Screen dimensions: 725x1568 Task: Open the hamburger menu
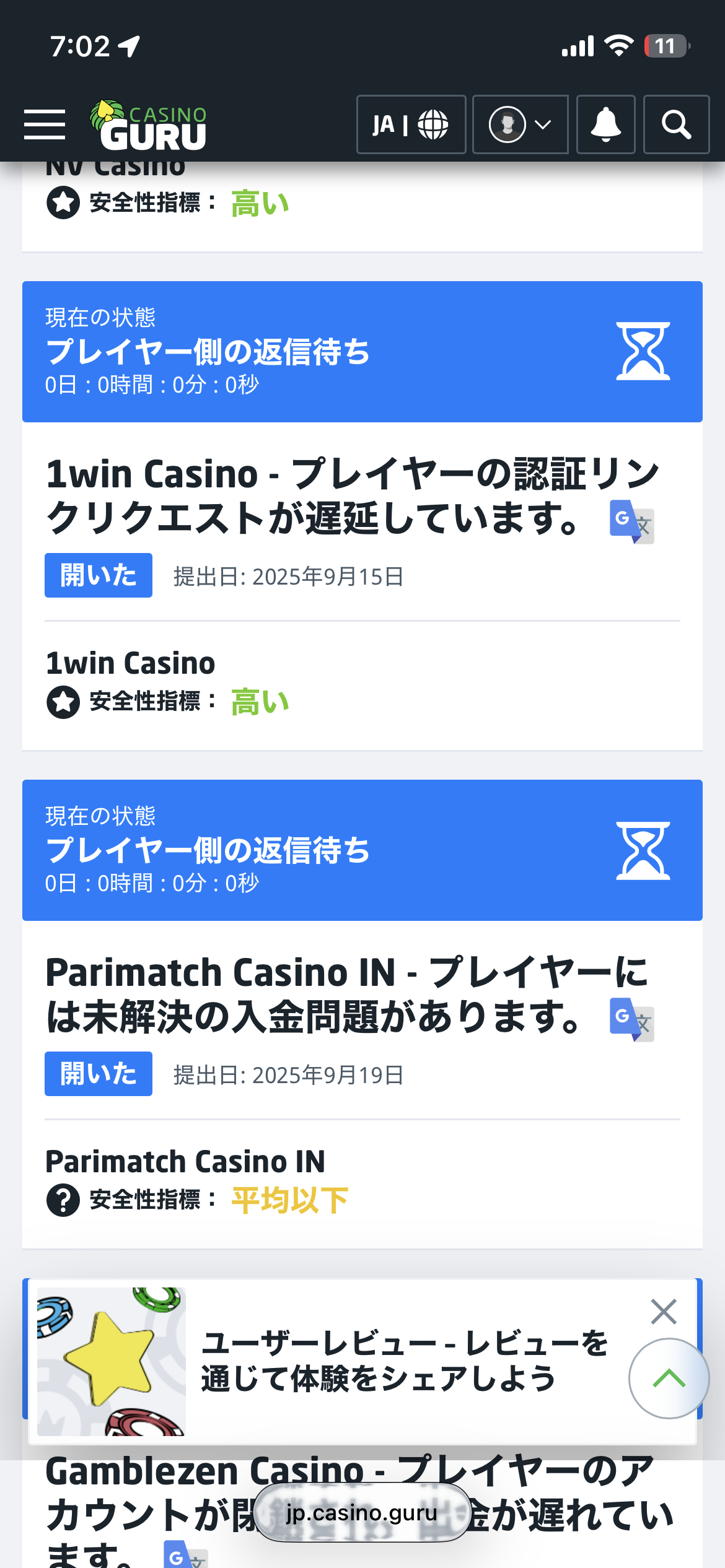tap(44, 124)
